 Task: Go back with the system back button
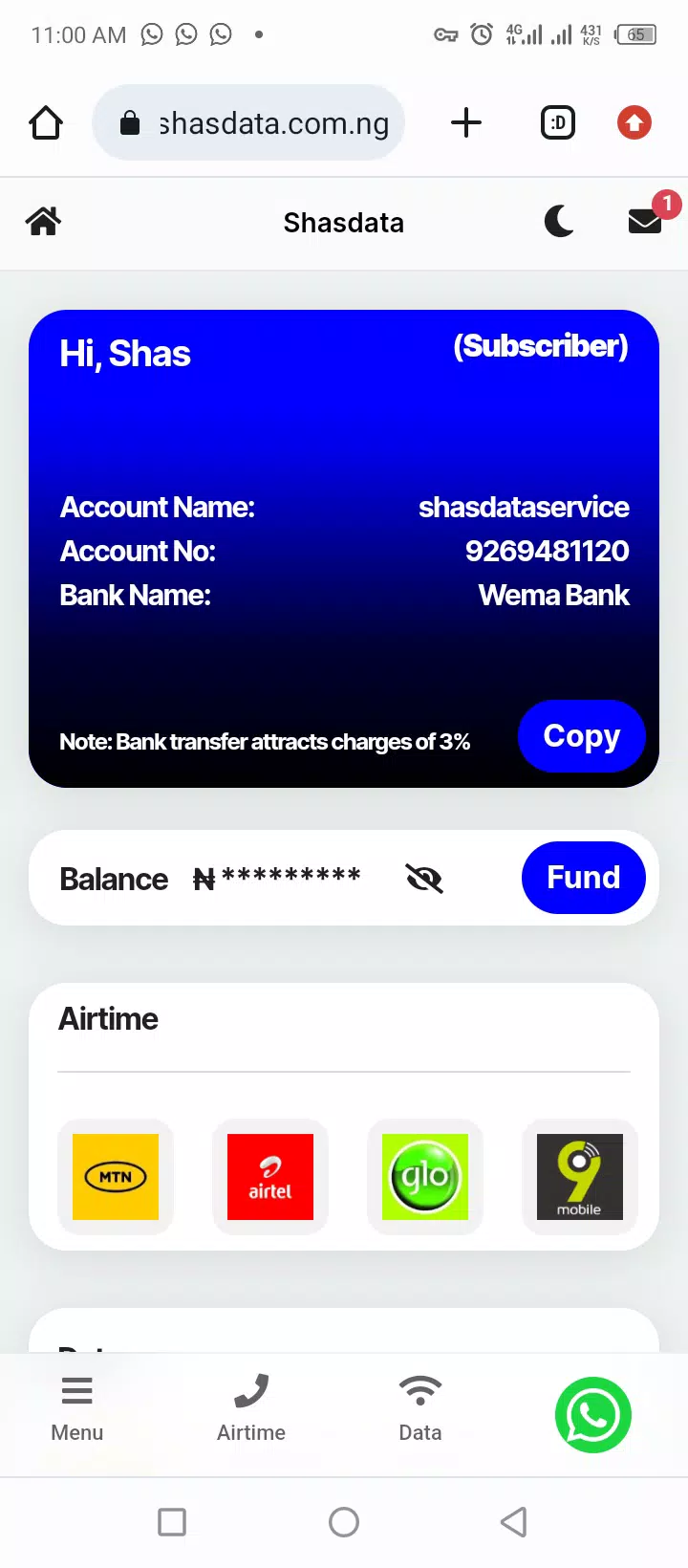(514, 1522)
